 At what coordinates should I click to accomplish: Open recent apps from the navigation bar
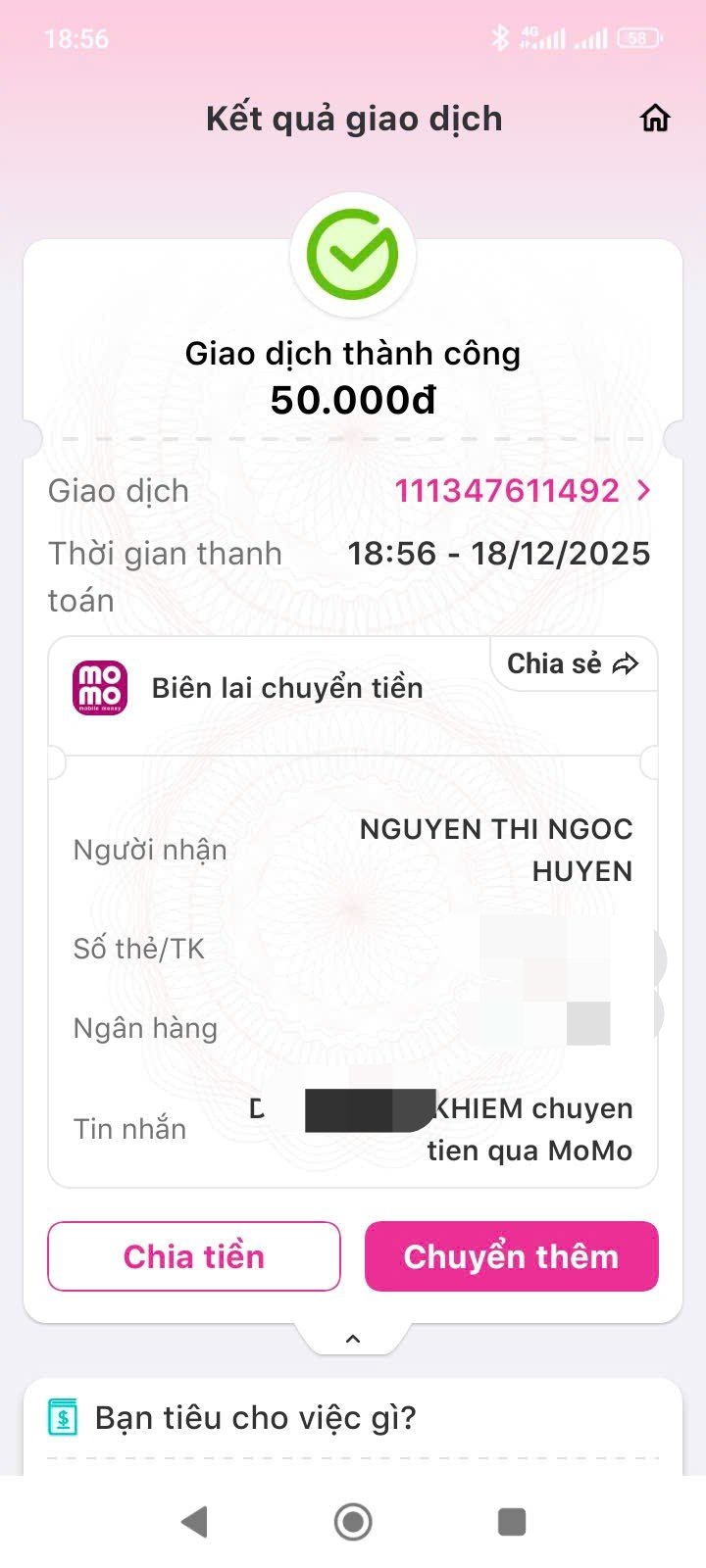[x=511, y=1522]
